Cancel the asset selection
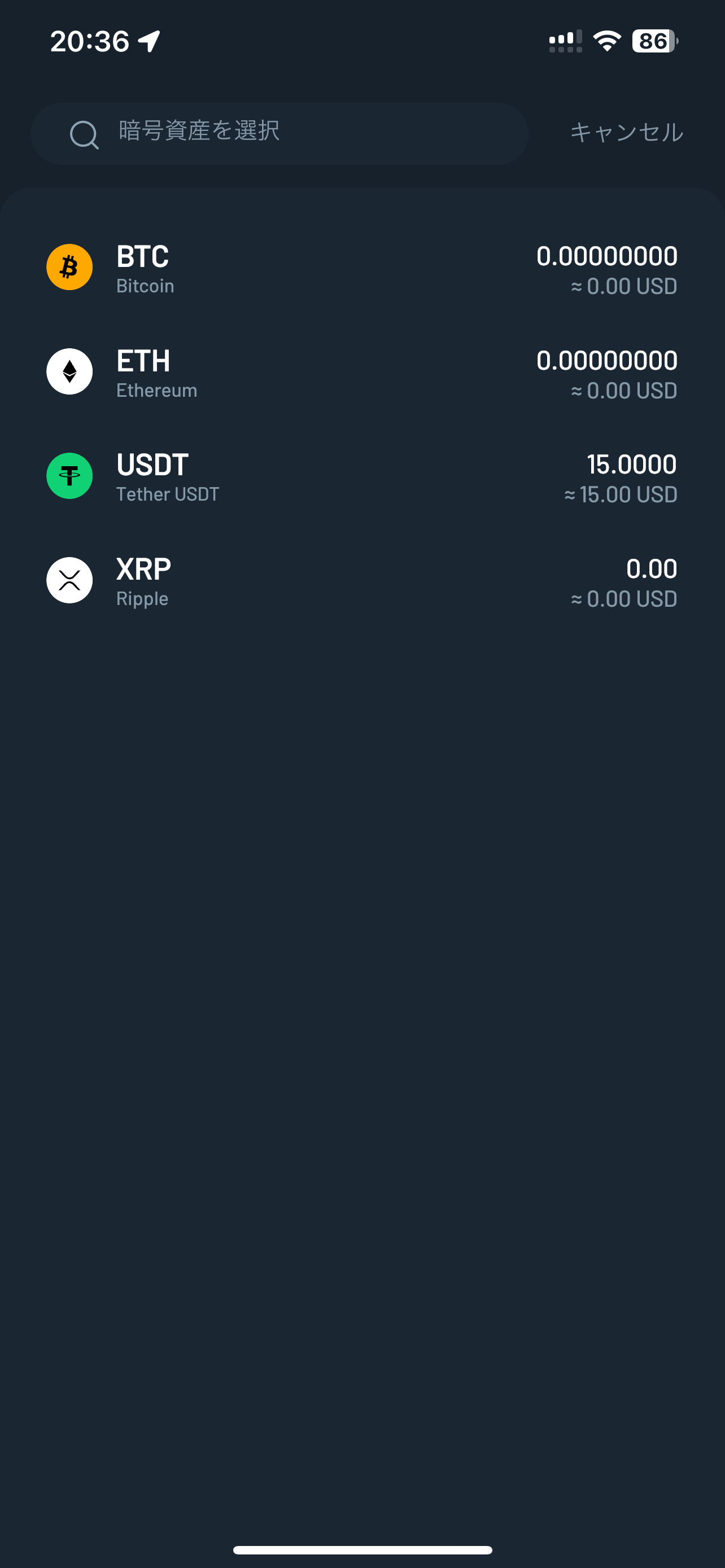The width and height of the screenshot is (725, 1568). tap(626, 133)
